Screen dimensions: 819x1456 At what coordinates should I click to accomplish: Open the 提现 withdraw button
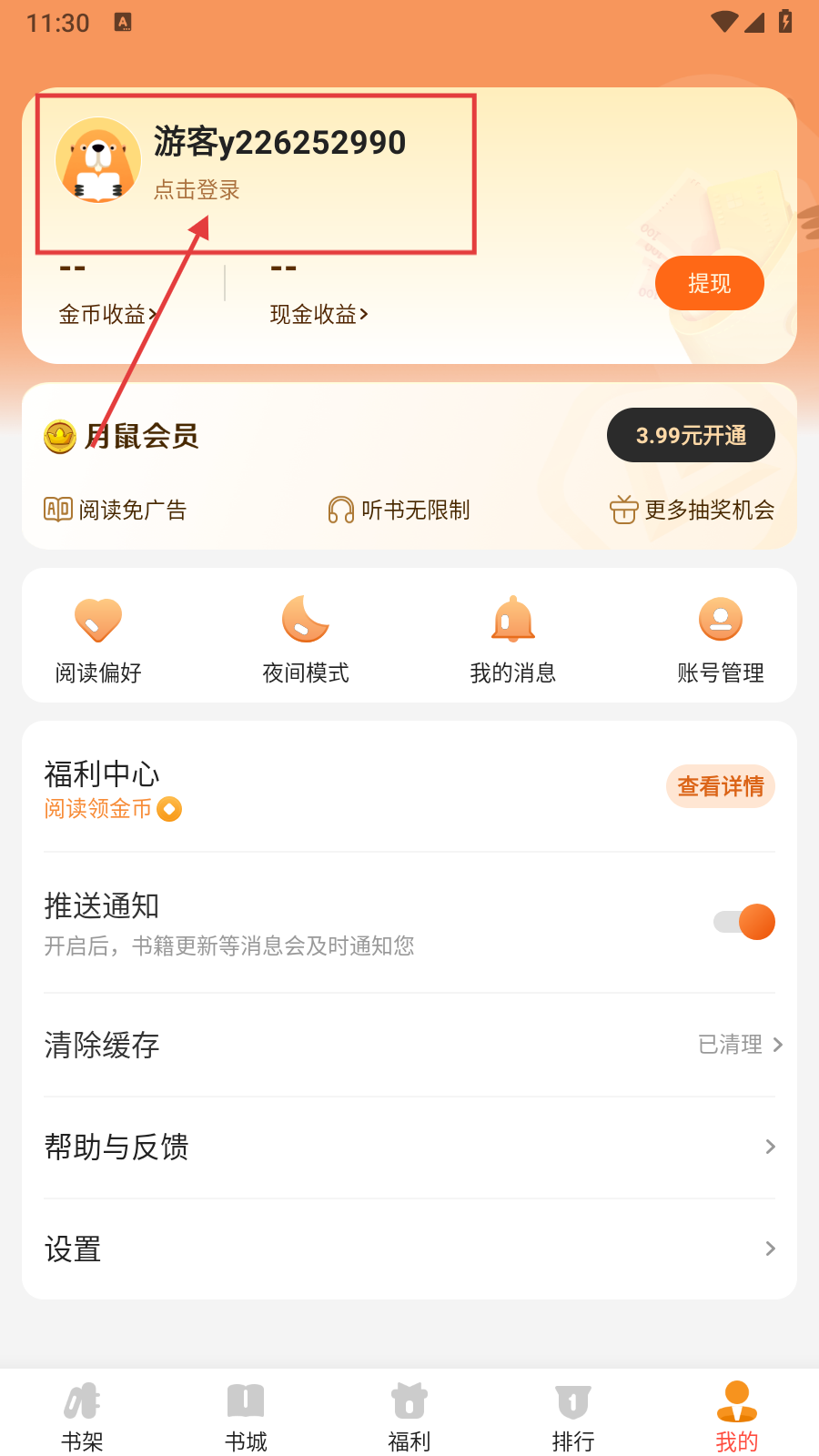(709, 283)
